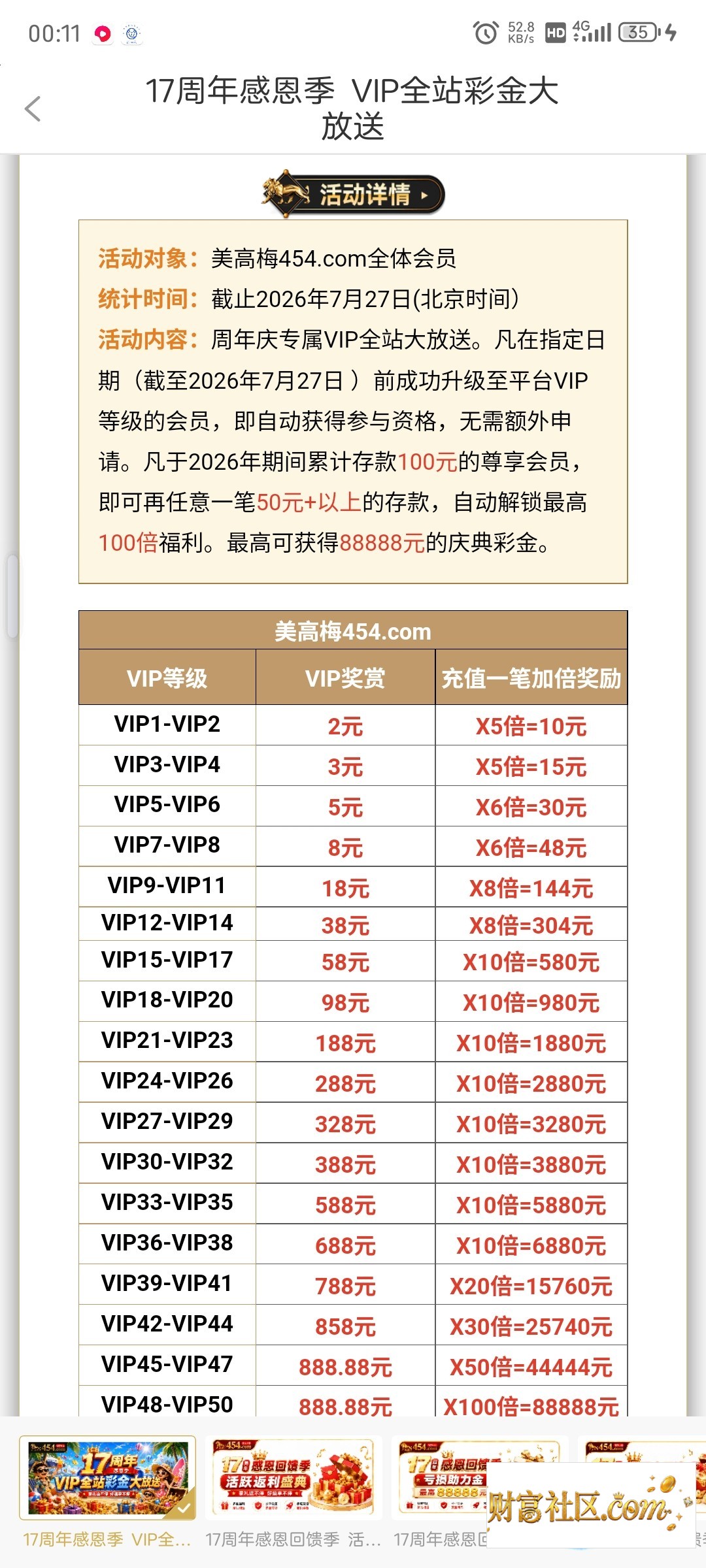
Task: Select the 17周年感恩季 VIP全站彩金大放送 thumbnail
Action: [108, 1478]
